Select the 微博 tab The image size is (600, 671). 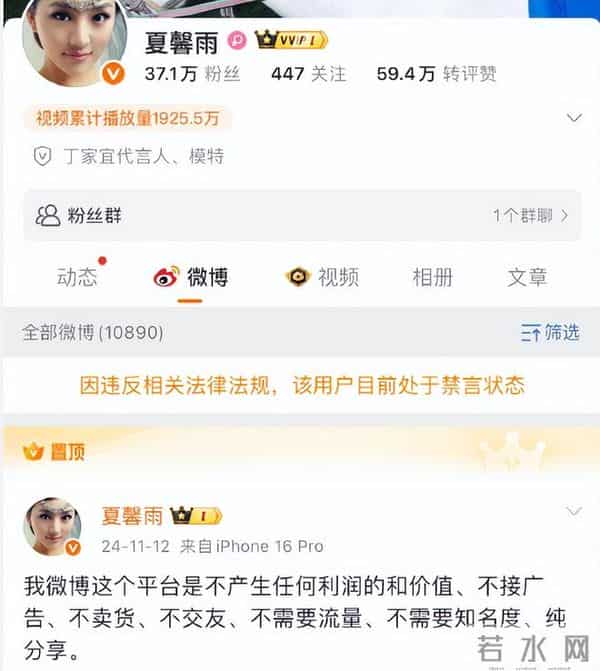point(190,277)
